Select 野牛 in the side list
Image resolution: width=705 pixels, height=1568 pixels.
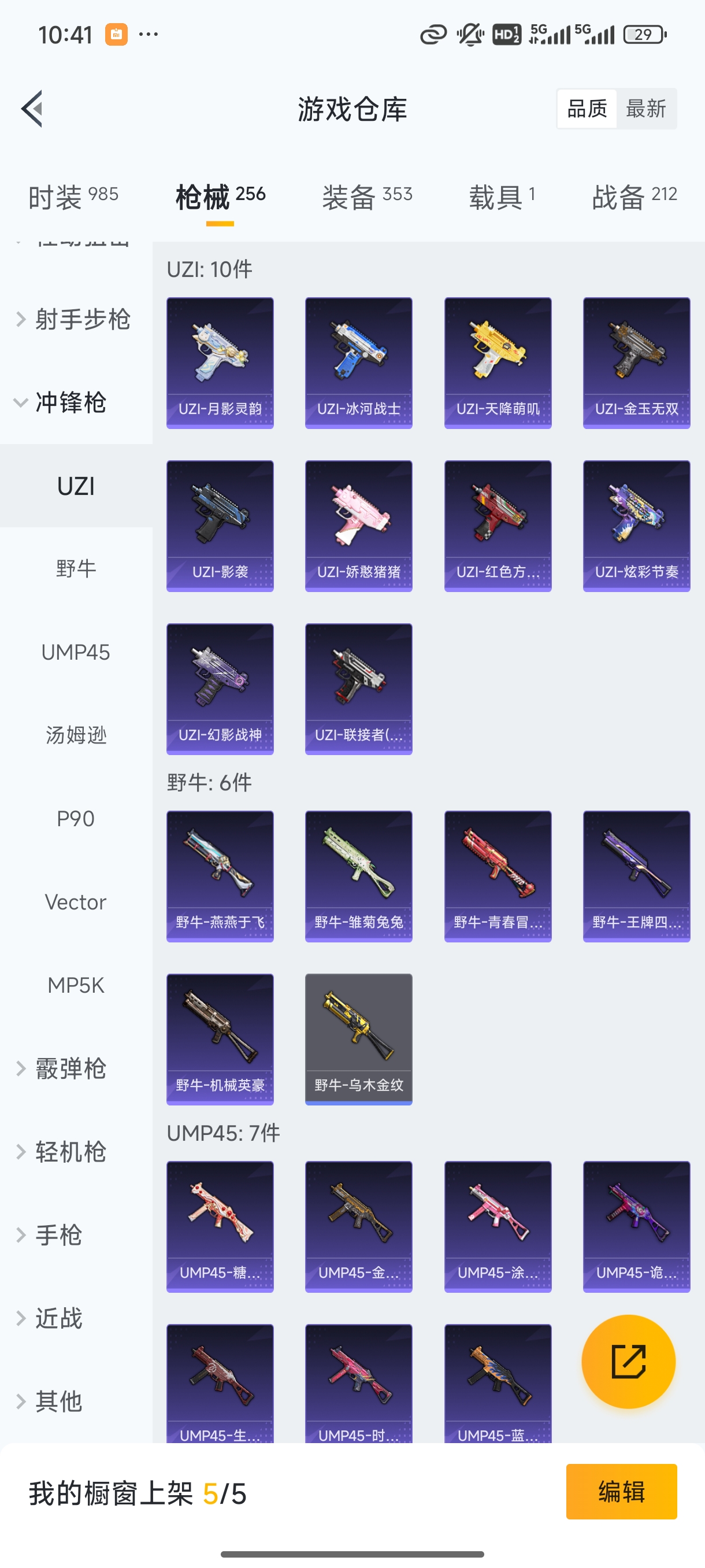coord(76,569)
